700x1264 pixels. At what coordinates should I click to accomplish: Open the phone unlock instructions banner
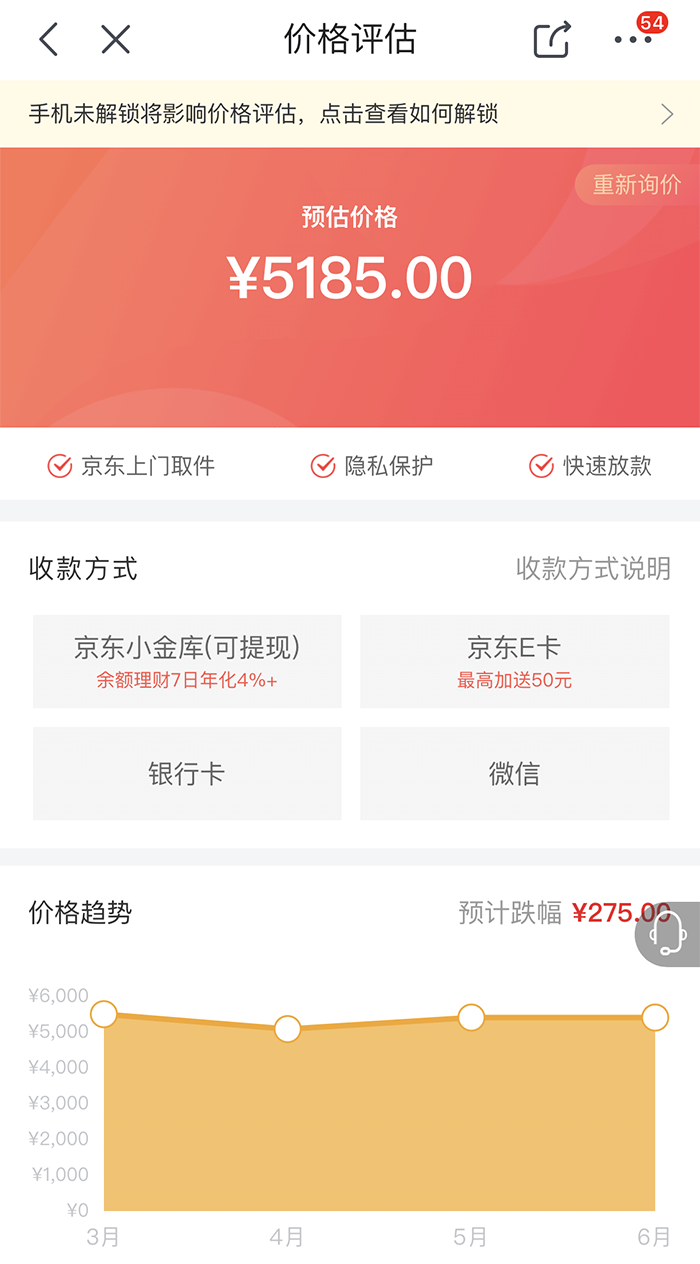(x=350, y=114)
